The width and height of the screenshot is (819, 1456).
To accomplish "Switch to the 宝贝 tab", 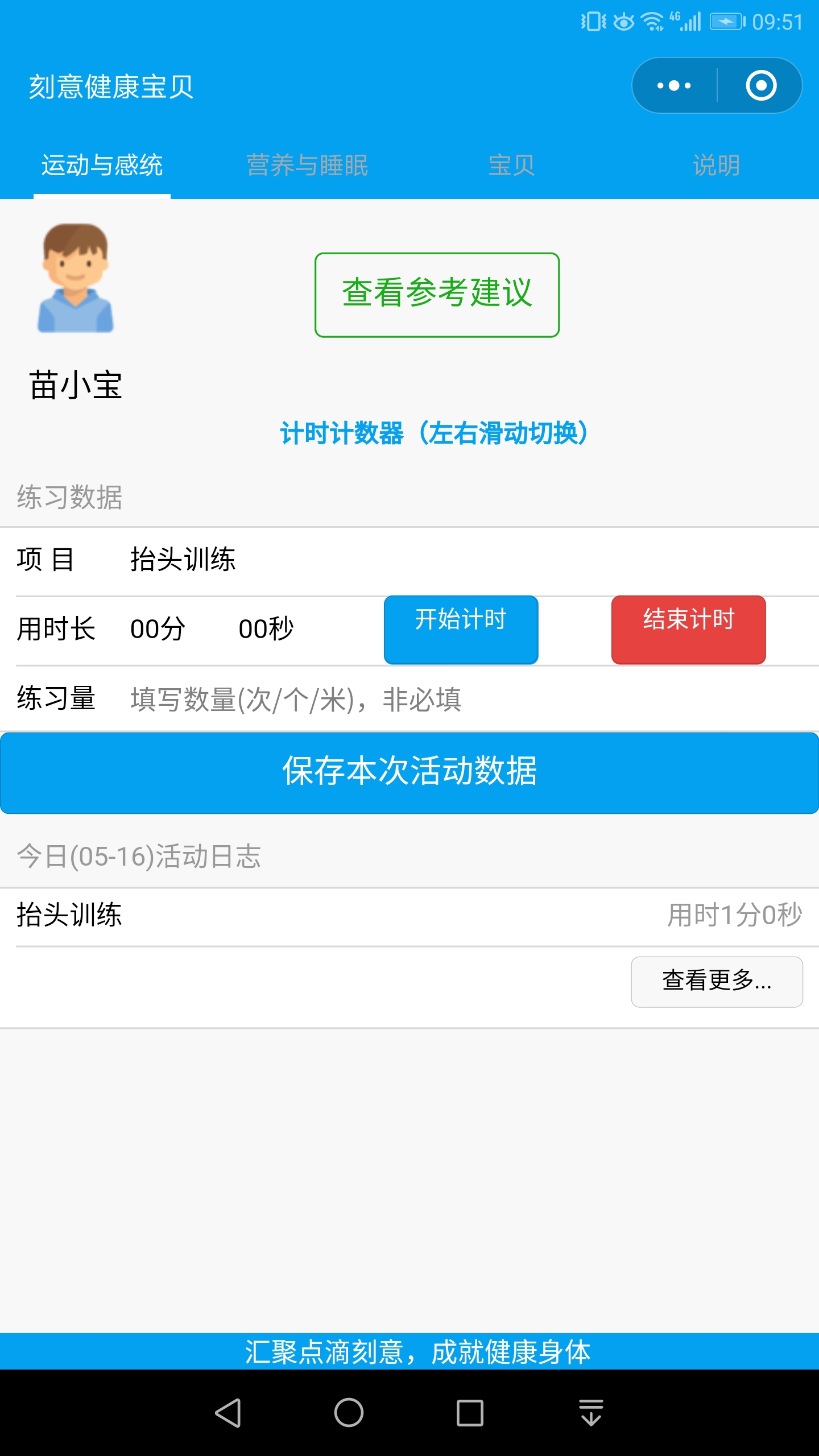I will (511, 166).
